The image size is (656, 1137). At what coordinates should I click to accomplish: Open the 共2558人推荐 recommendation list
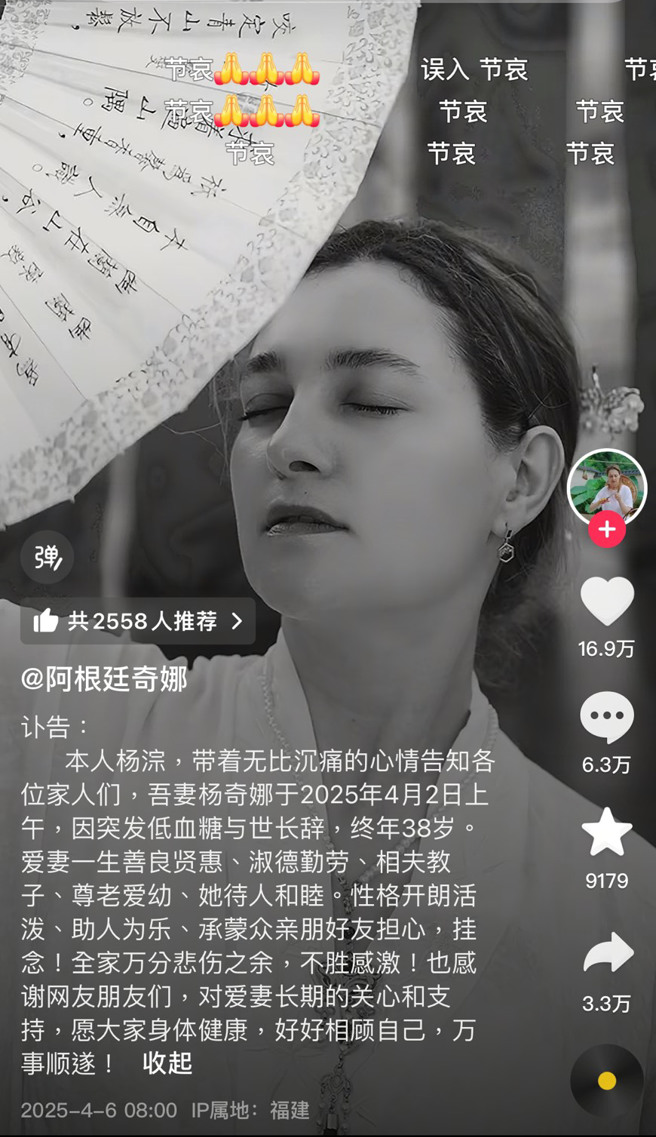(x=138, y=621)
